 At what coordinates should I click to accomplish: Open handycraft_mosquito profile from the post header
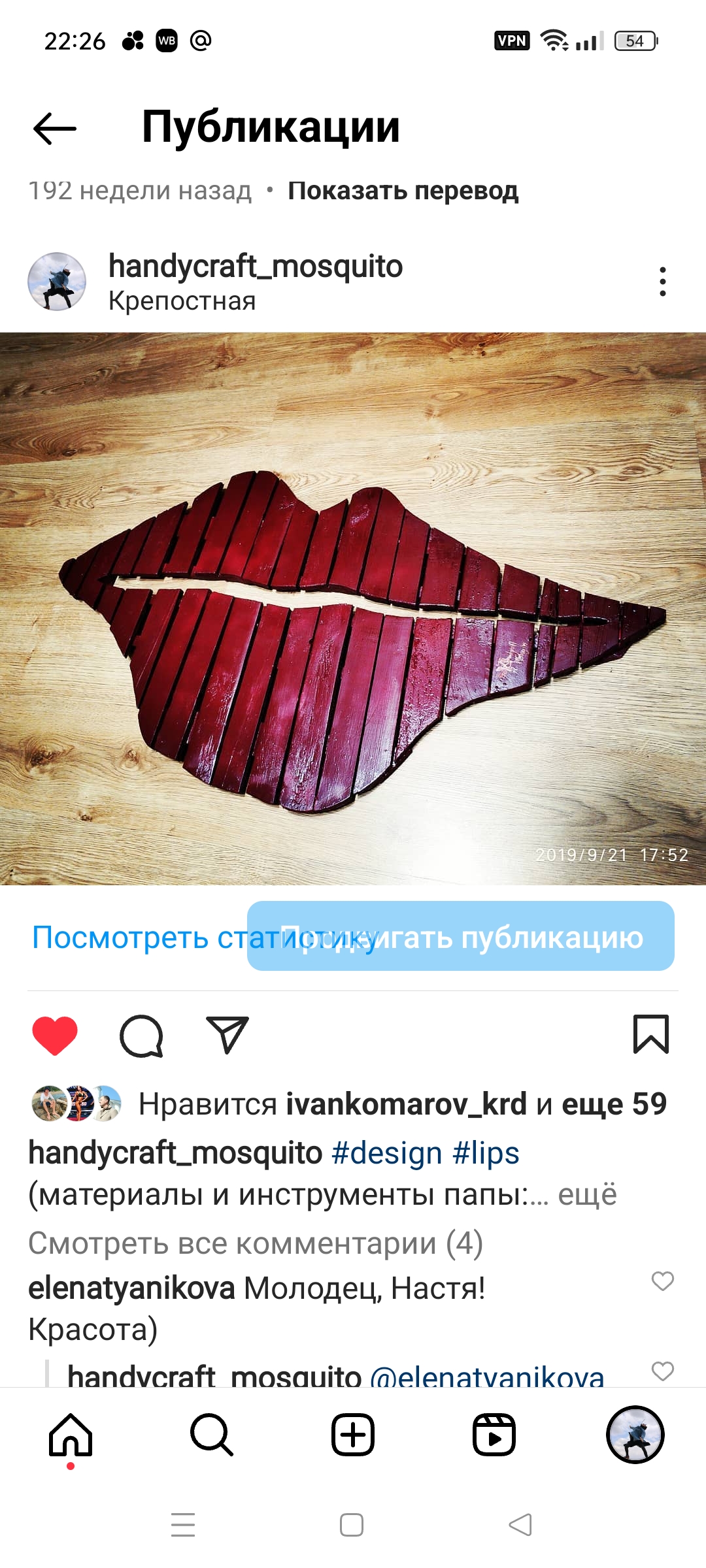click(x=255, y=267)
